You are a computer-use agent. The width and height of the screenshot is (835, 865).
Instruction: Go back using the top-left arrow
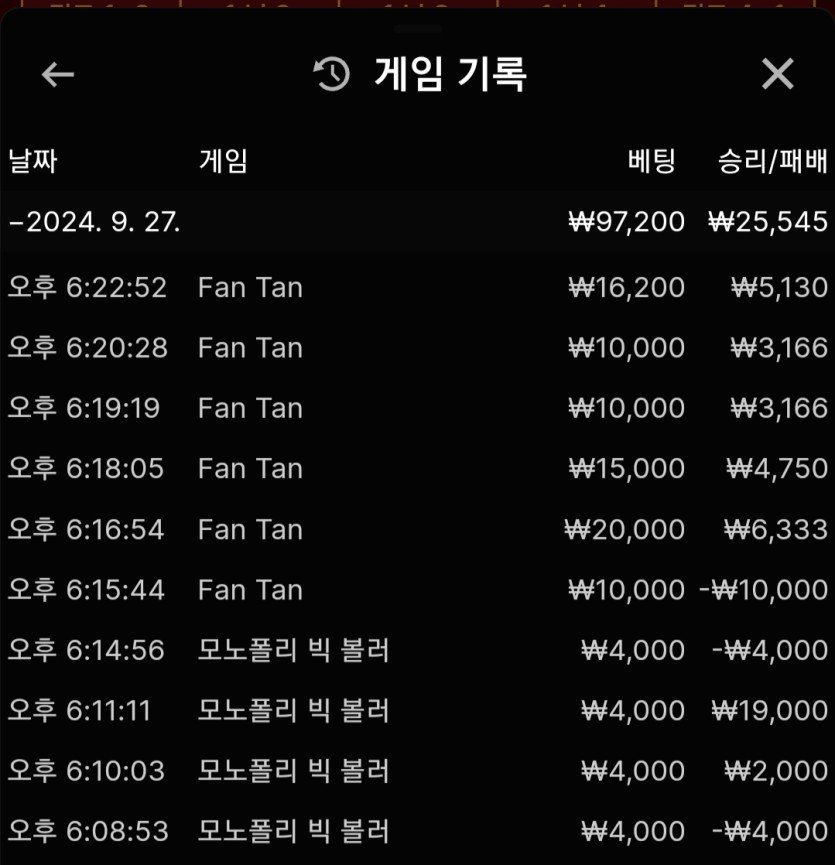[58, 74]
